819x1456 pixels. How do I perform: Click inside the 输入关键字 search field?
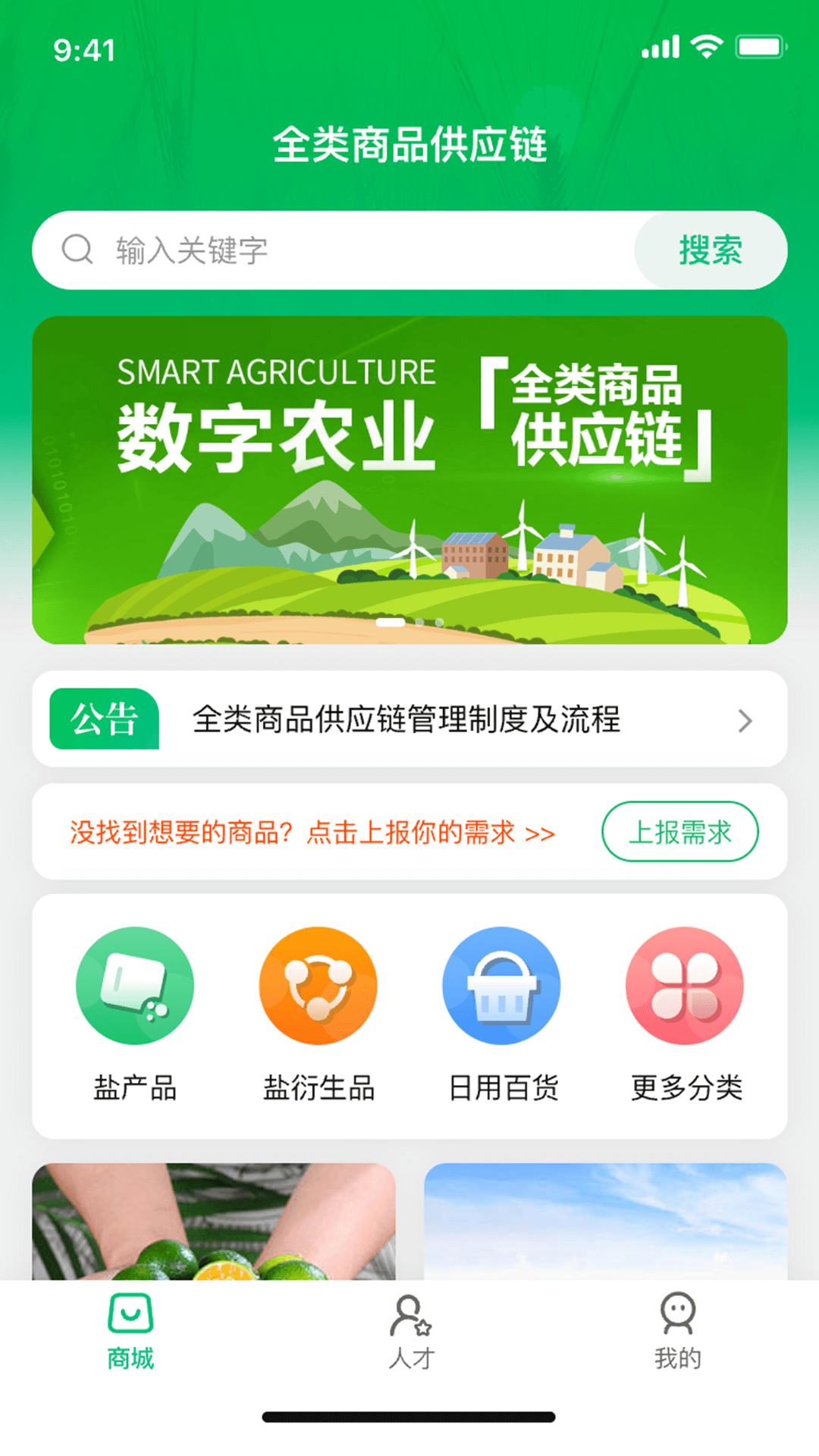point(303,249)
